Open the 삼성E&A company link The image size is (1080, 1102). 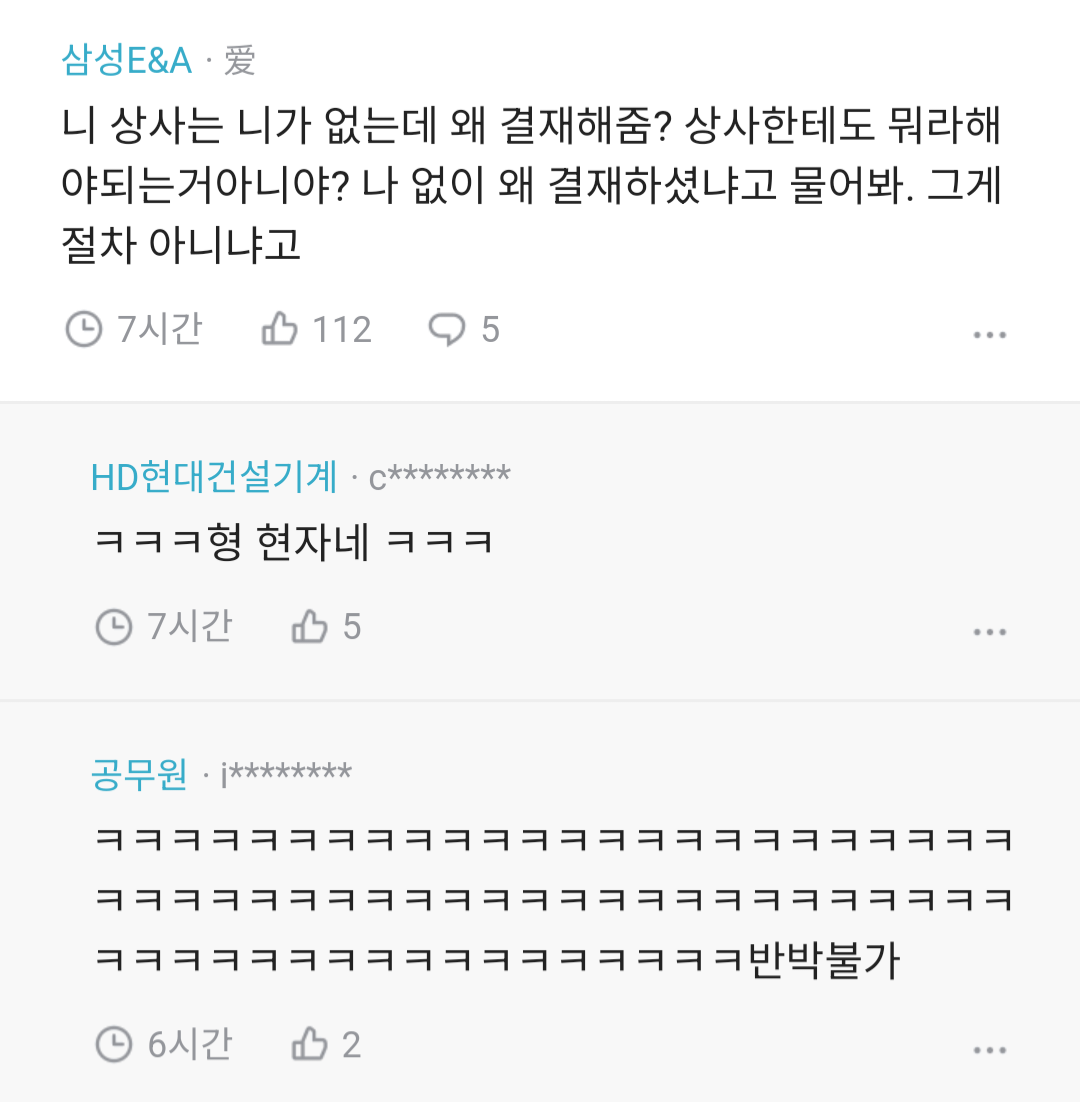tap(126, 61)
